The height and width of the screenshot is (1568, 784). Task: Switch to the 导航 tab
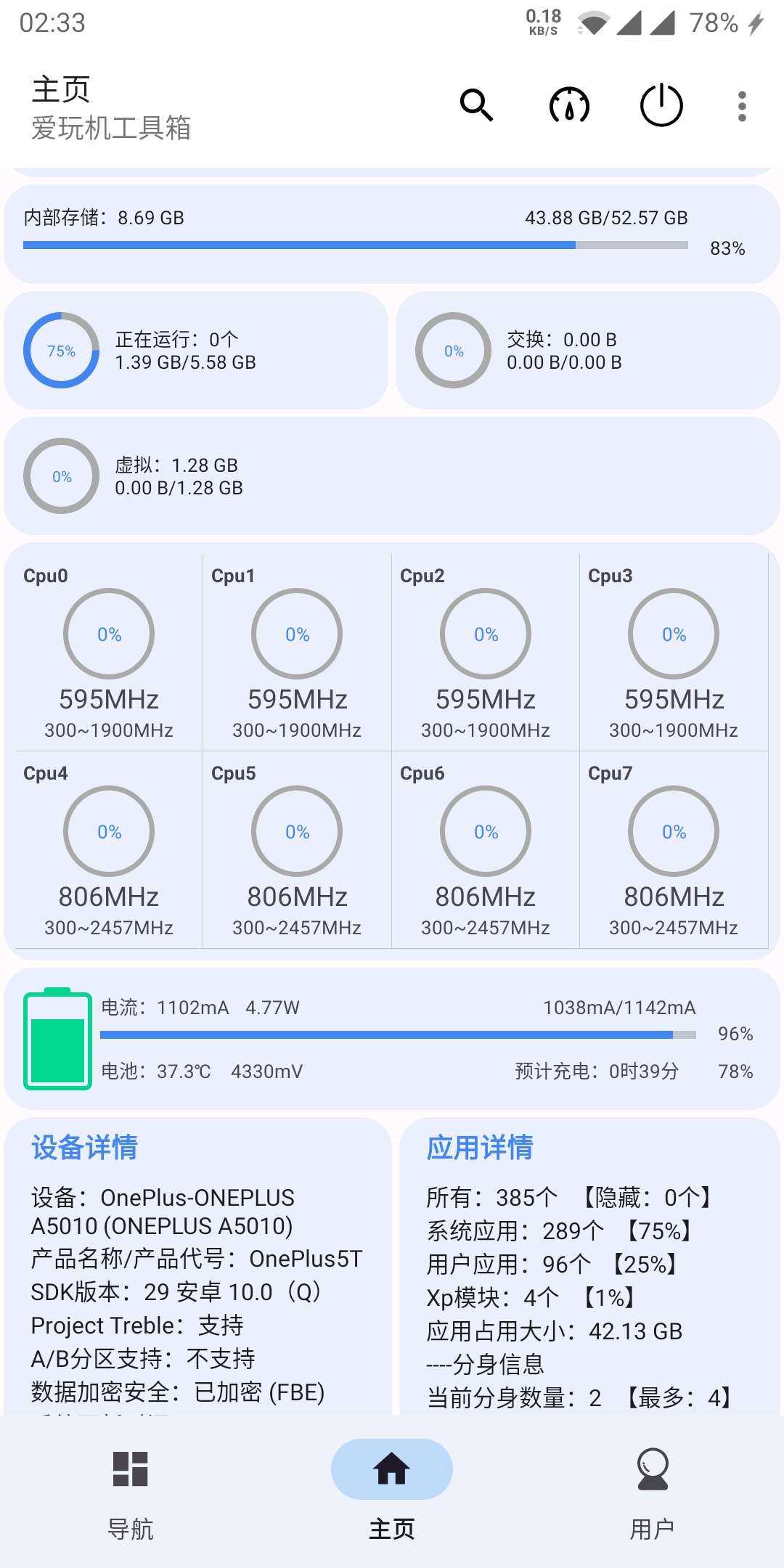[x=131, y=1495]
